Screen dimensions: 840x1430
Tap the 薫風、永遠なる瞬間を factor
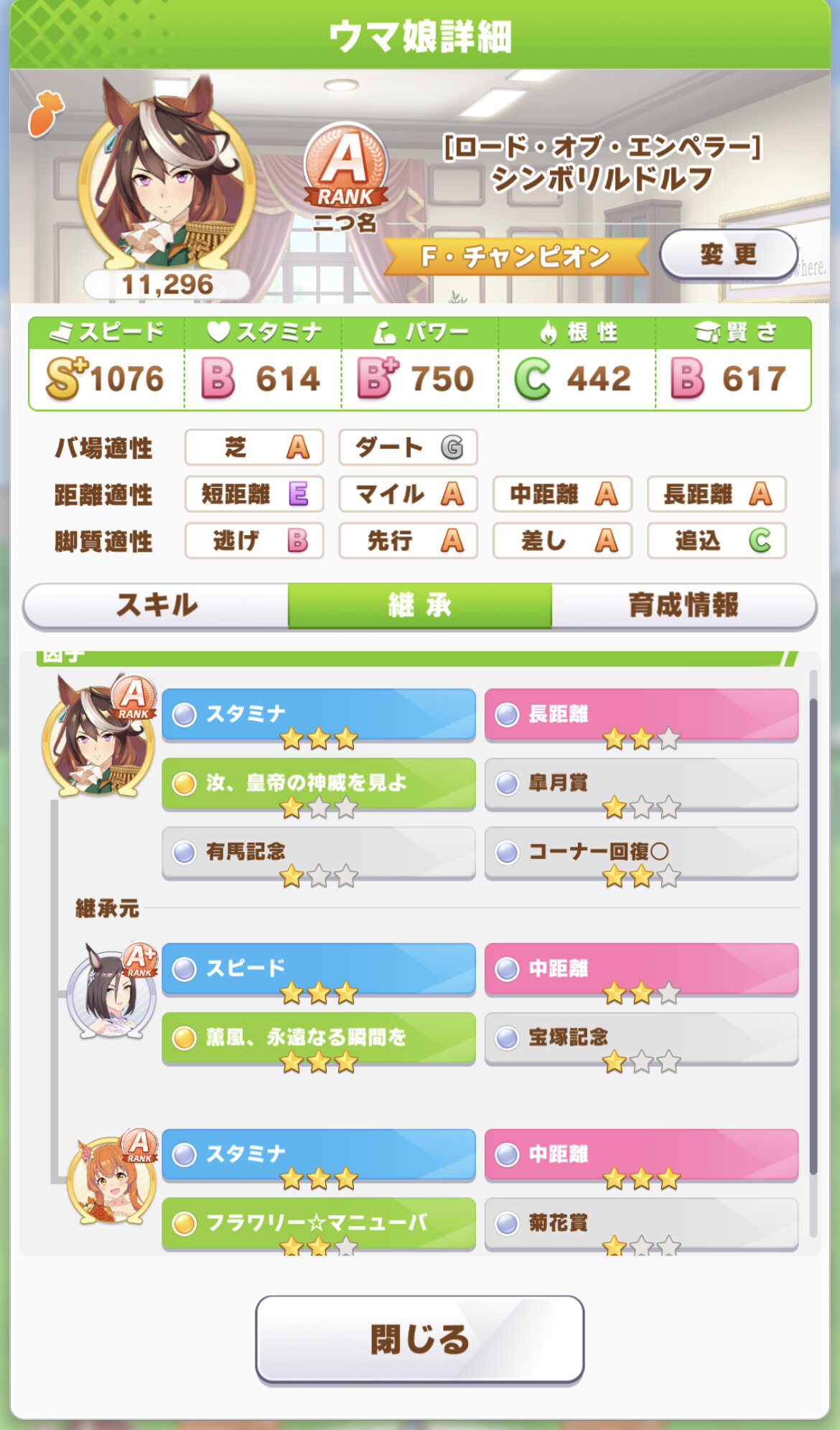(x=318, y=1037)
